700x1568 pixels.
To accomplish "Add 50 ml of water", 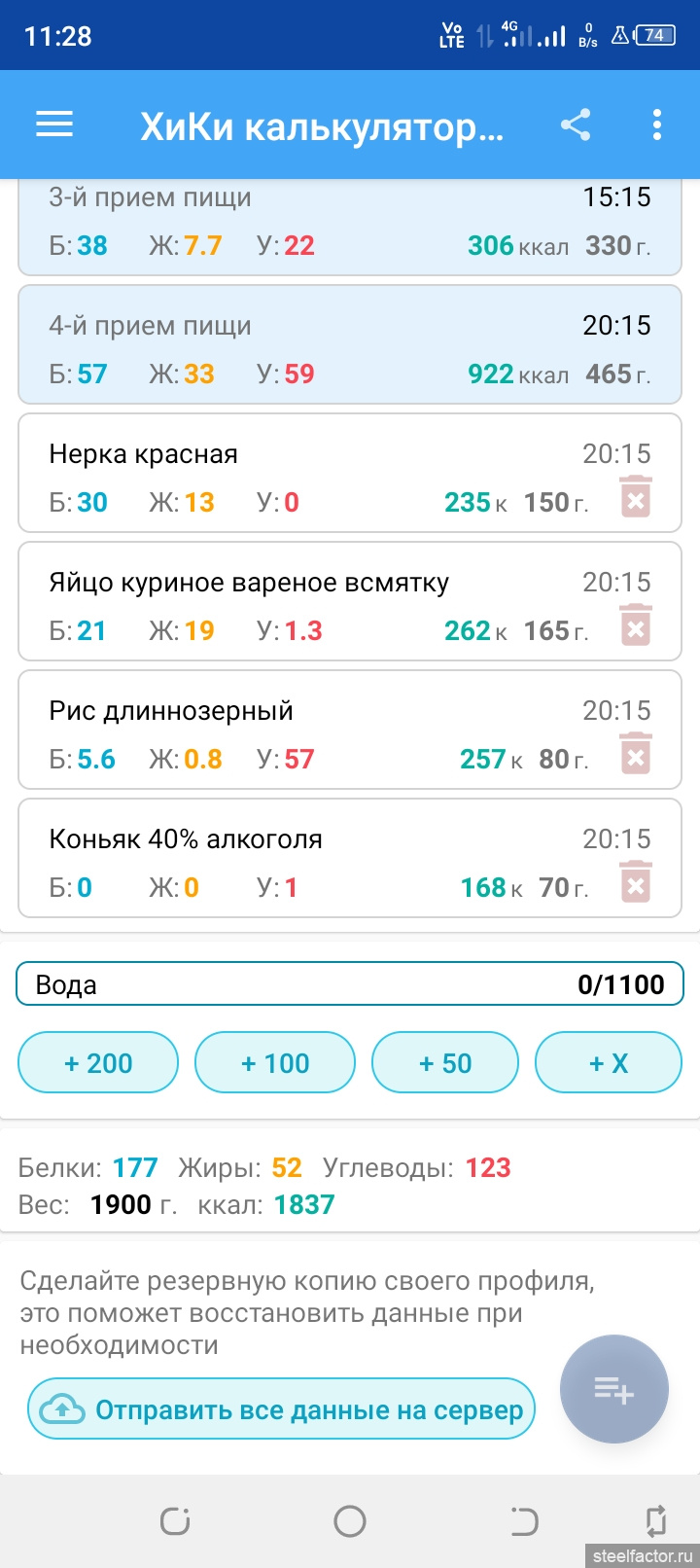I will click(x=445, y=1063).
